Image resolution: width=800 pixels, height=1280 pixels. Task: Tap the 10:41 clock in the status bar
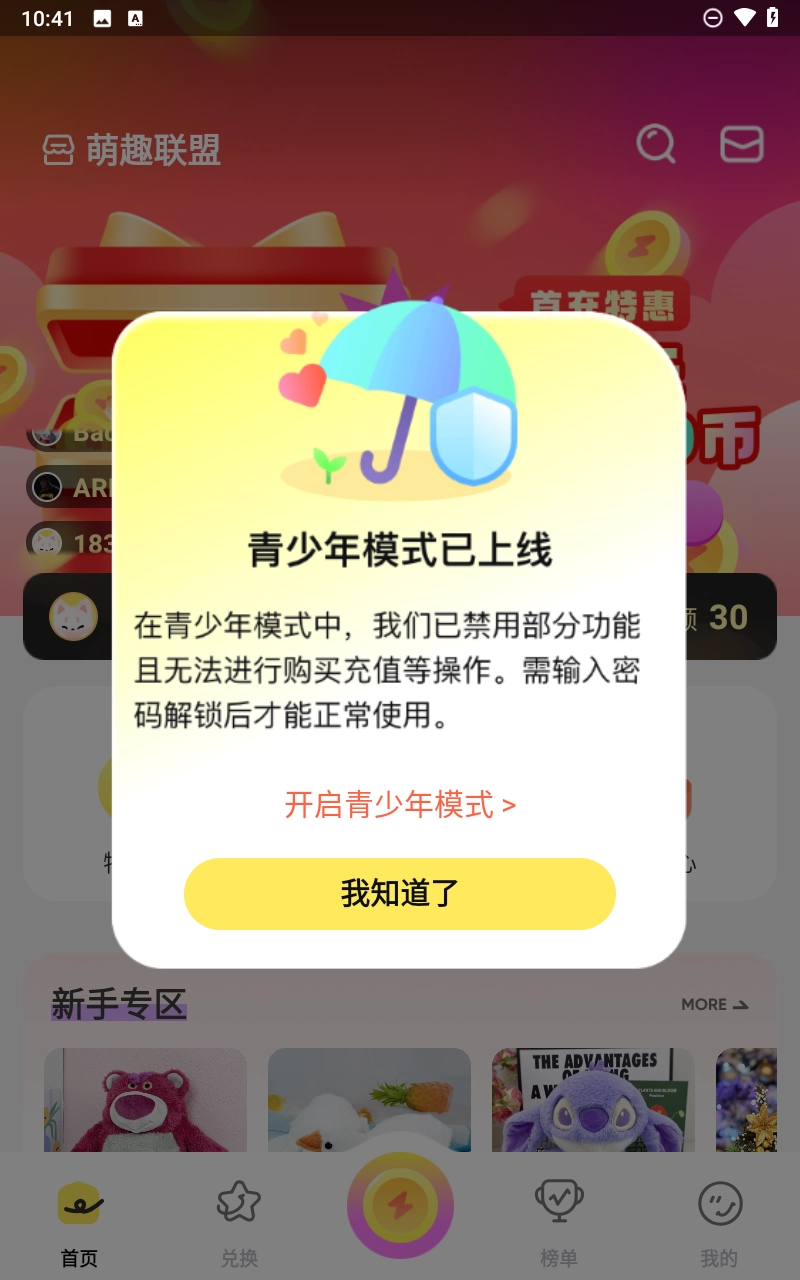click(x=45, y=16)
